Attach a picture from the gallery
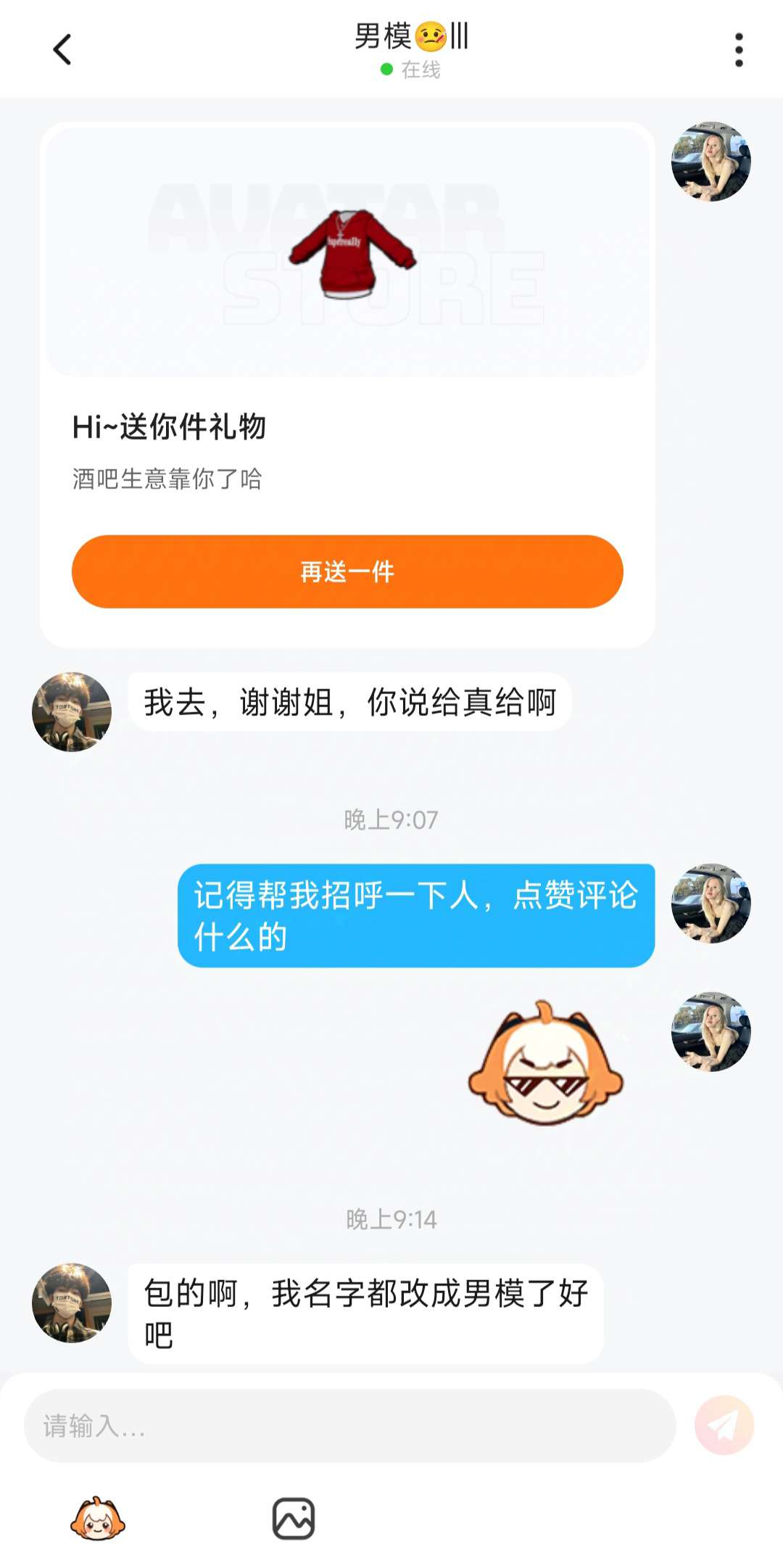Viewport: 783px width, 1568px height. (293, 1519)
